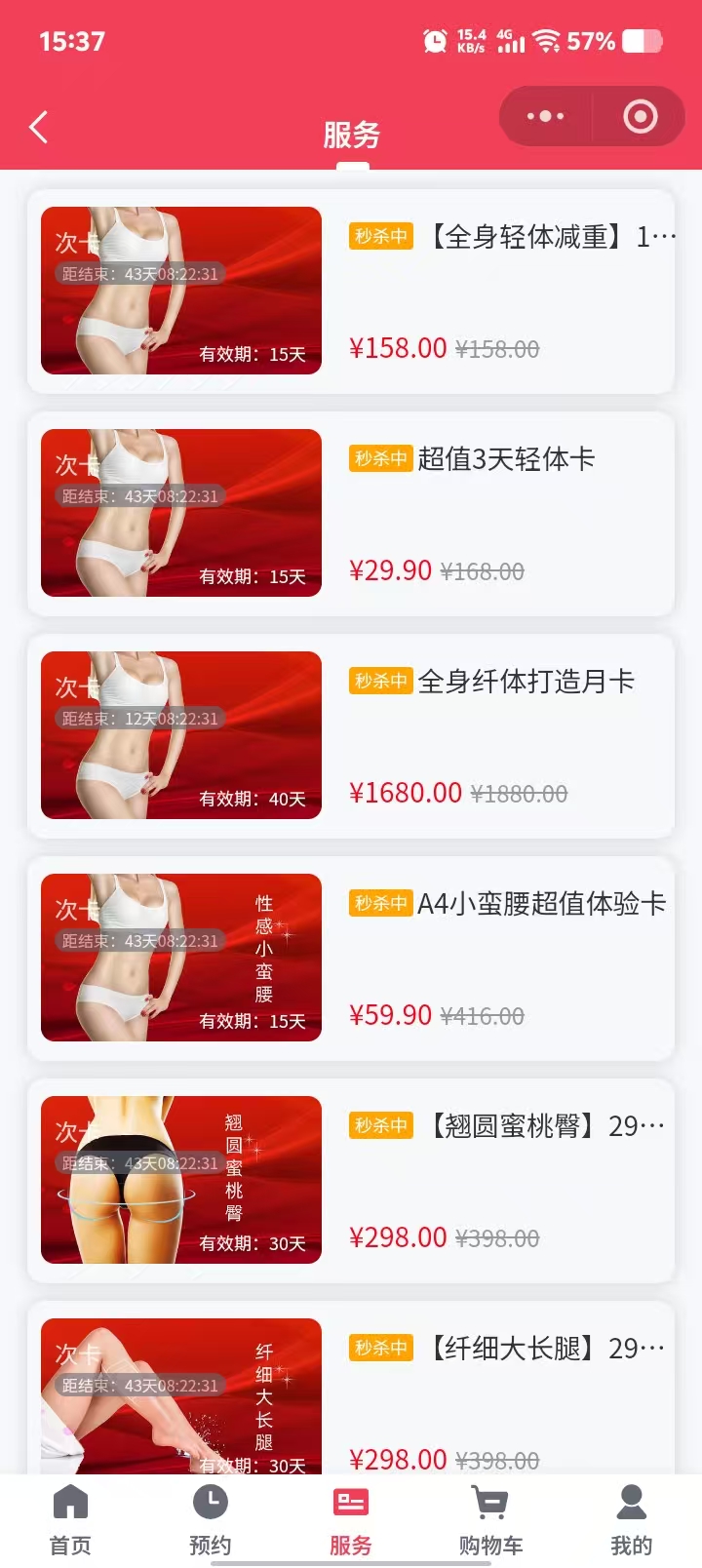This screenshot has width=702, height=1568.
Task: Open the mini program more options menu
Action: pyautogui.click(x=545, y=117)
